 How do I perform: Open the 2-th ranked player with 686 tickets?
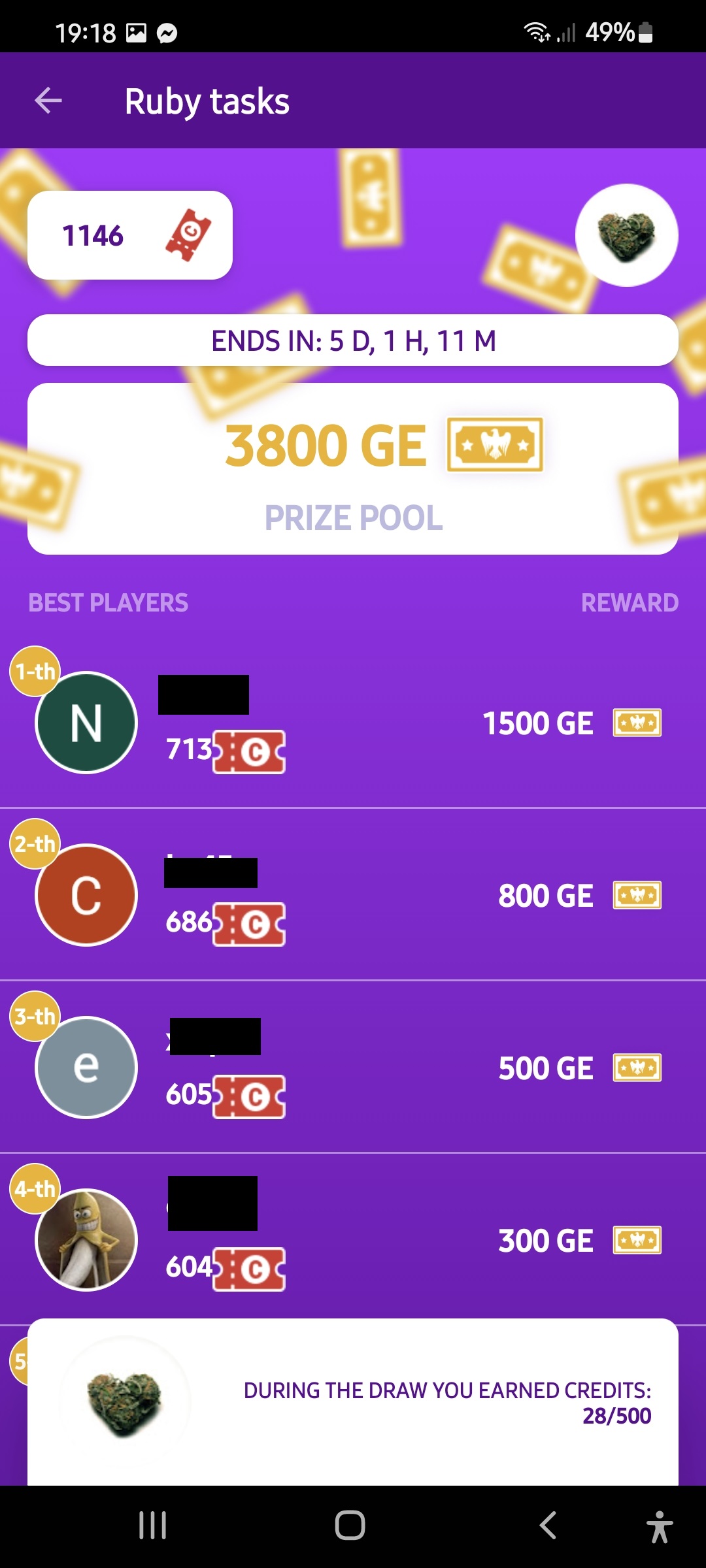coord(353,895)
